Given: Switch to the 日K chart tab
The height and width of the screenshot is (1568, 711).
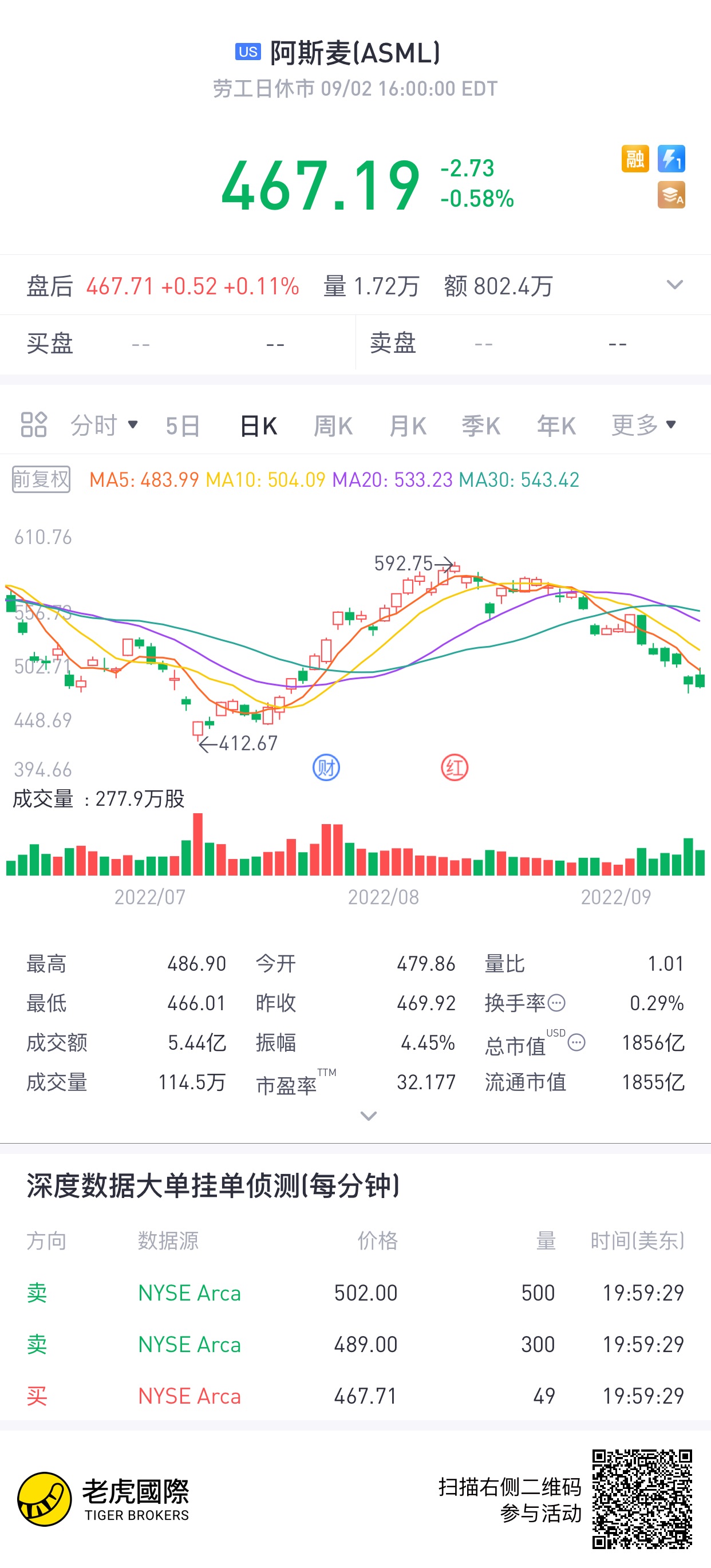Looking at the screenshot, I should coord(259,426).
